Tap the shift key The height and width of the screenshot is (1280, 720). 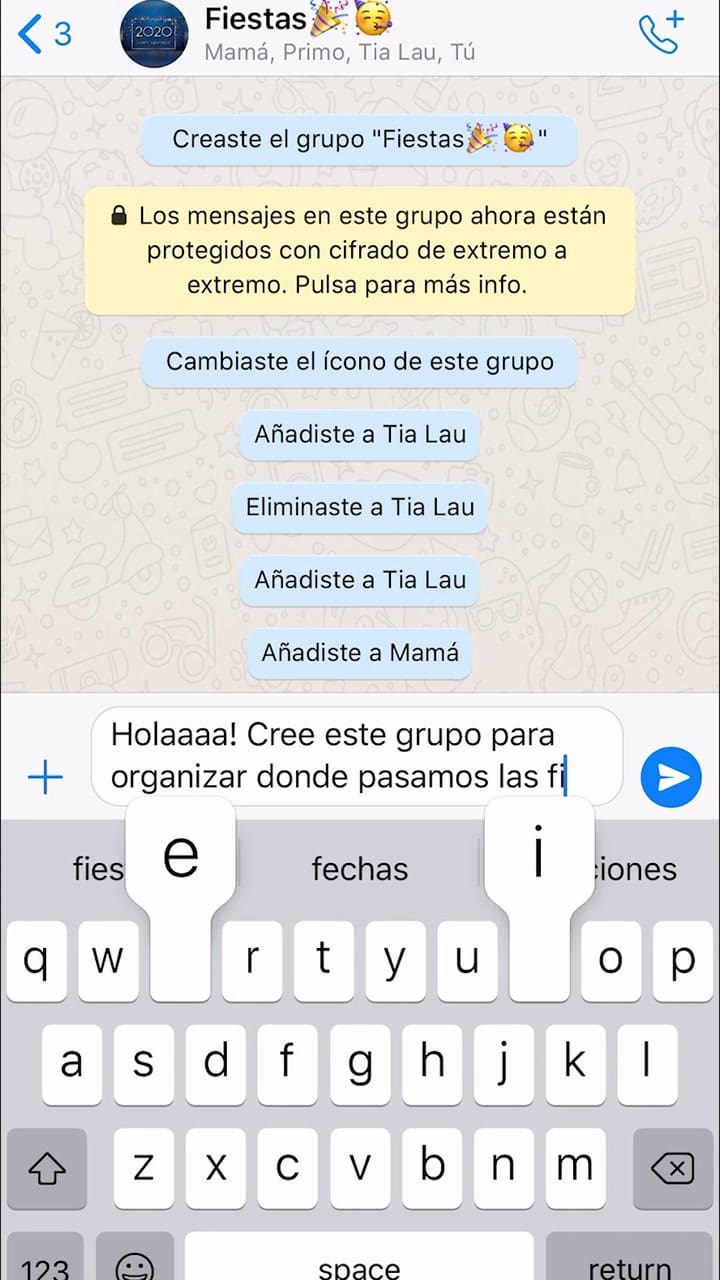pos(47,1167)
